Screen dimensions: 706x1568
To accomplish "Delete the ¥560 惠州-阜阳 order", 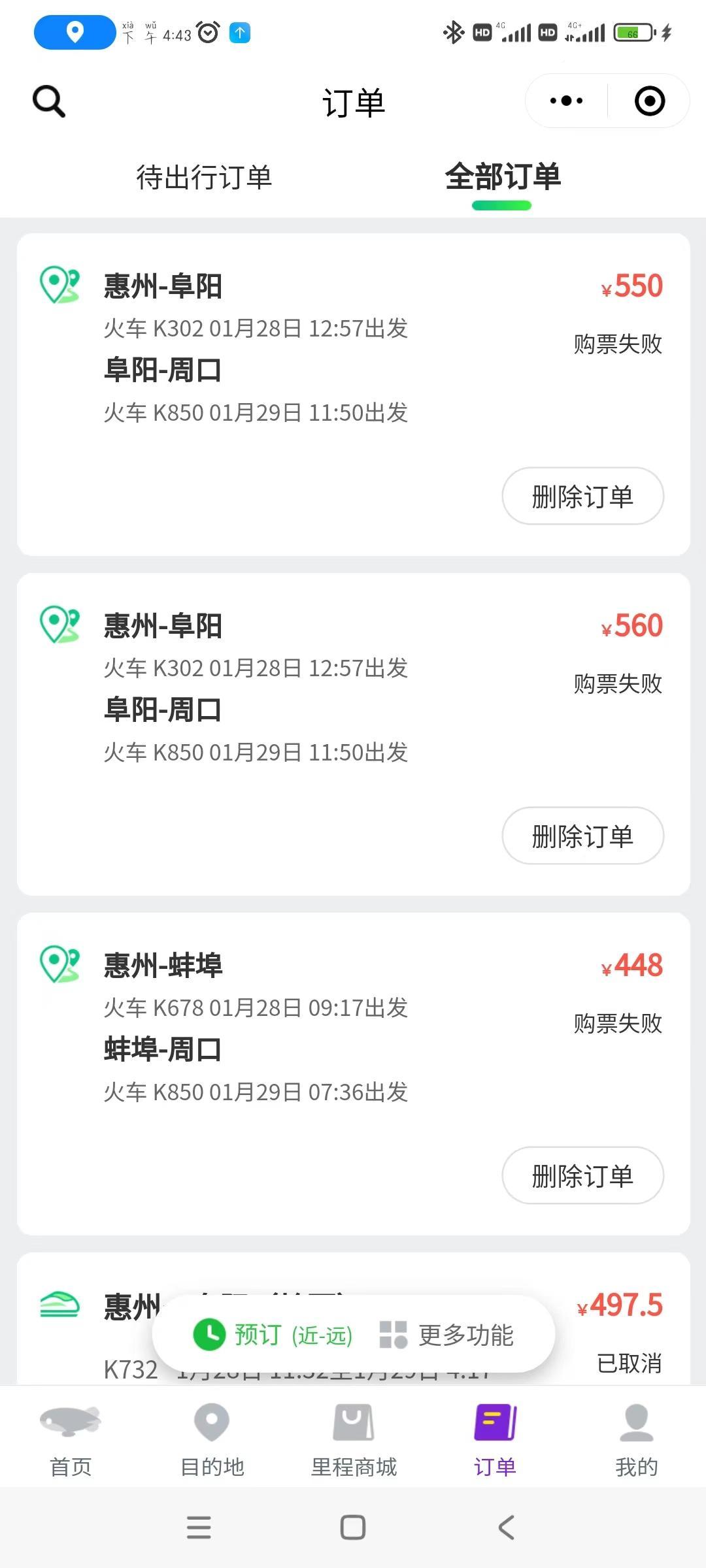I will tap(582, 836).
